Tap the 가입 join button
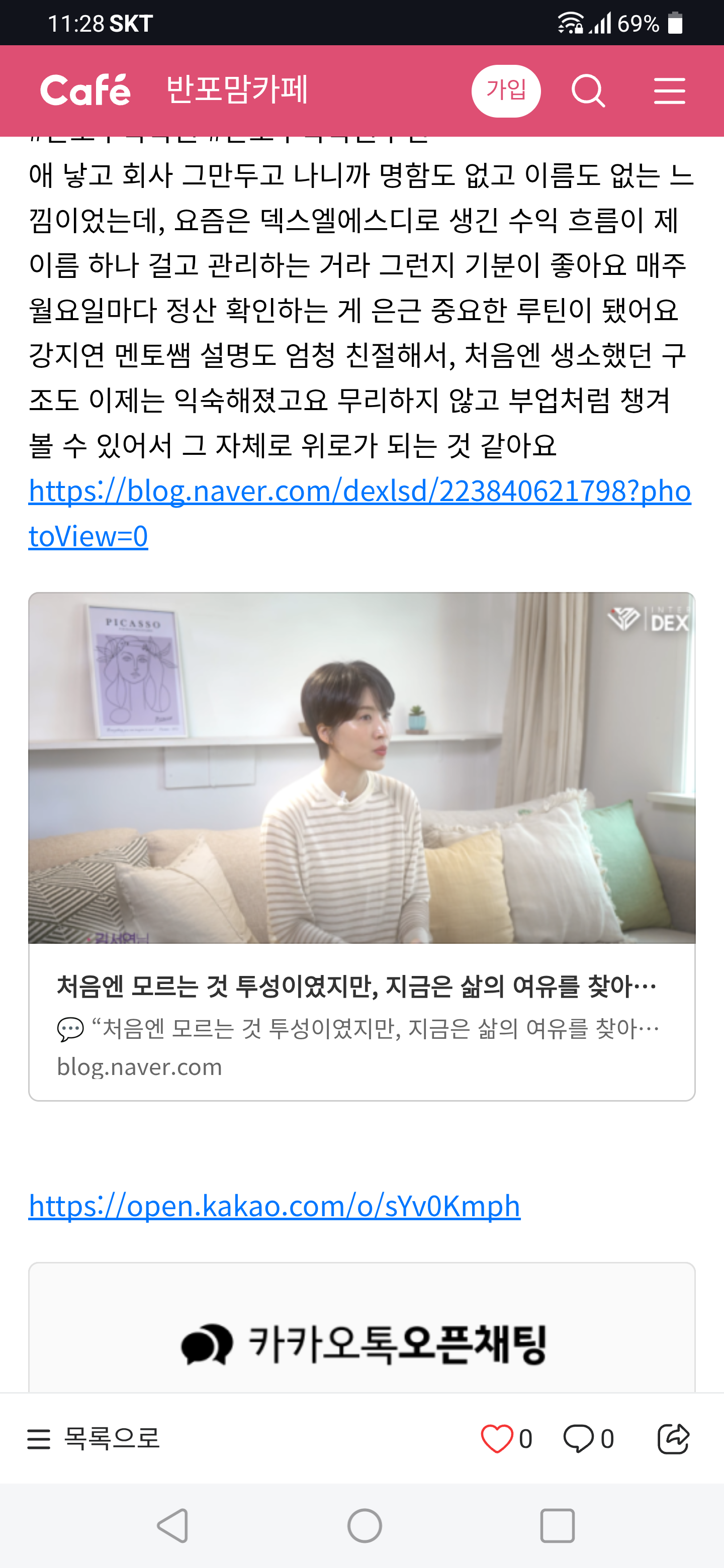The height and width of the screenshot is (1568, 724). coord(505,90)
